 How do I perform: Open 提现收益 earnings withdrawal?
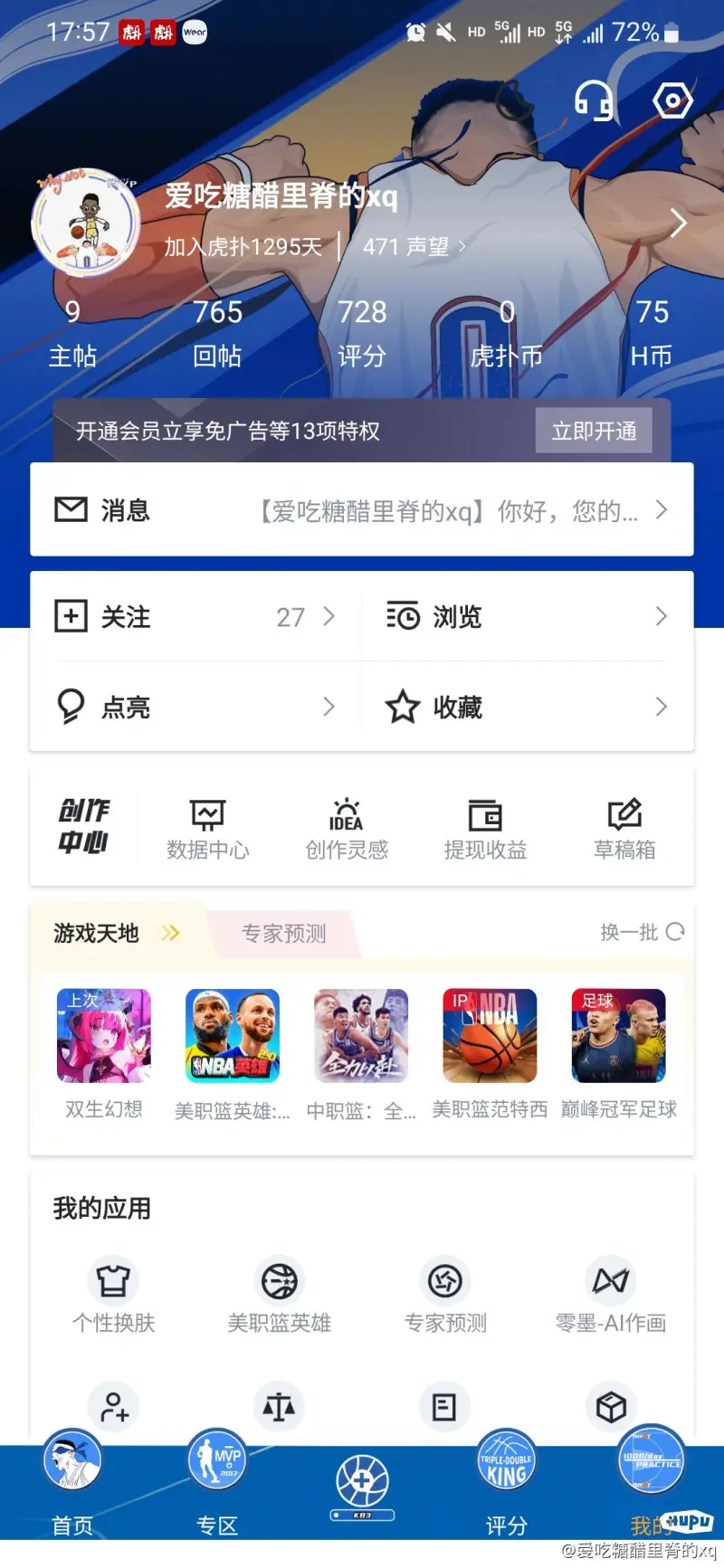485,828
